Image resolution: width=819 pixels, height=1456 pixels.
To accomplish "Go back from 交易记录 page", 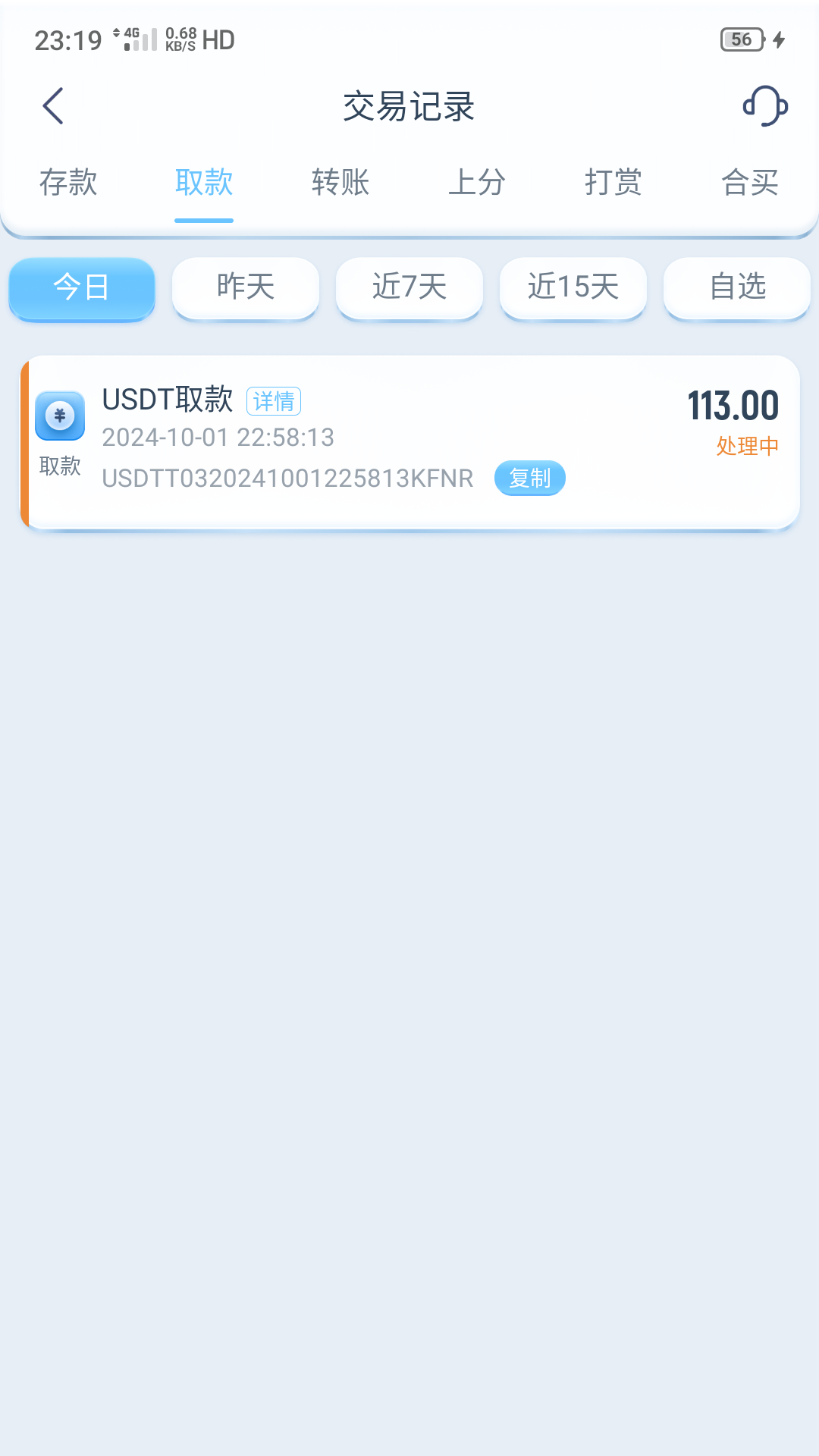I will [53, 105].
